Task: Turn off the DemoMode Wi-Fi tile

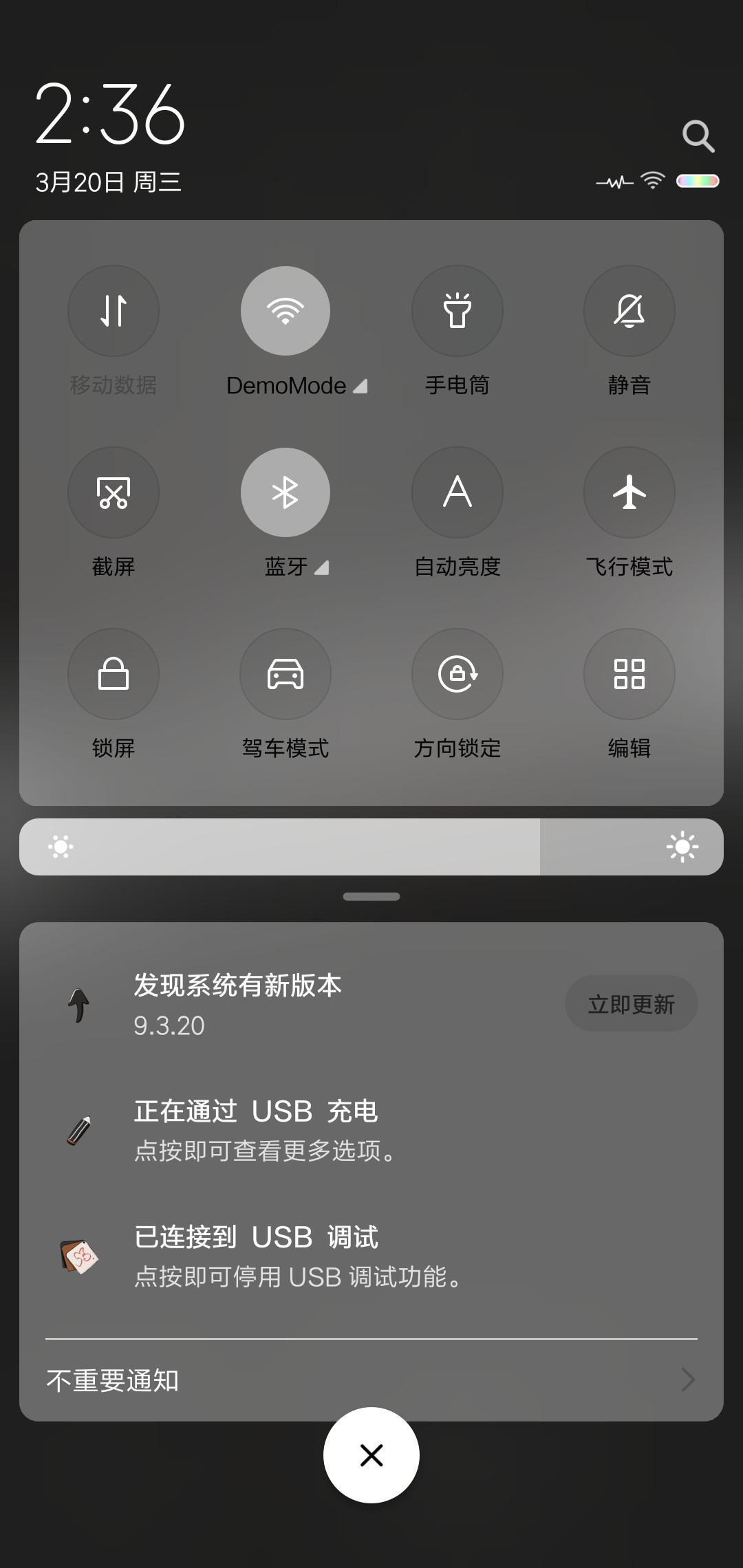Action: point(286,311)
